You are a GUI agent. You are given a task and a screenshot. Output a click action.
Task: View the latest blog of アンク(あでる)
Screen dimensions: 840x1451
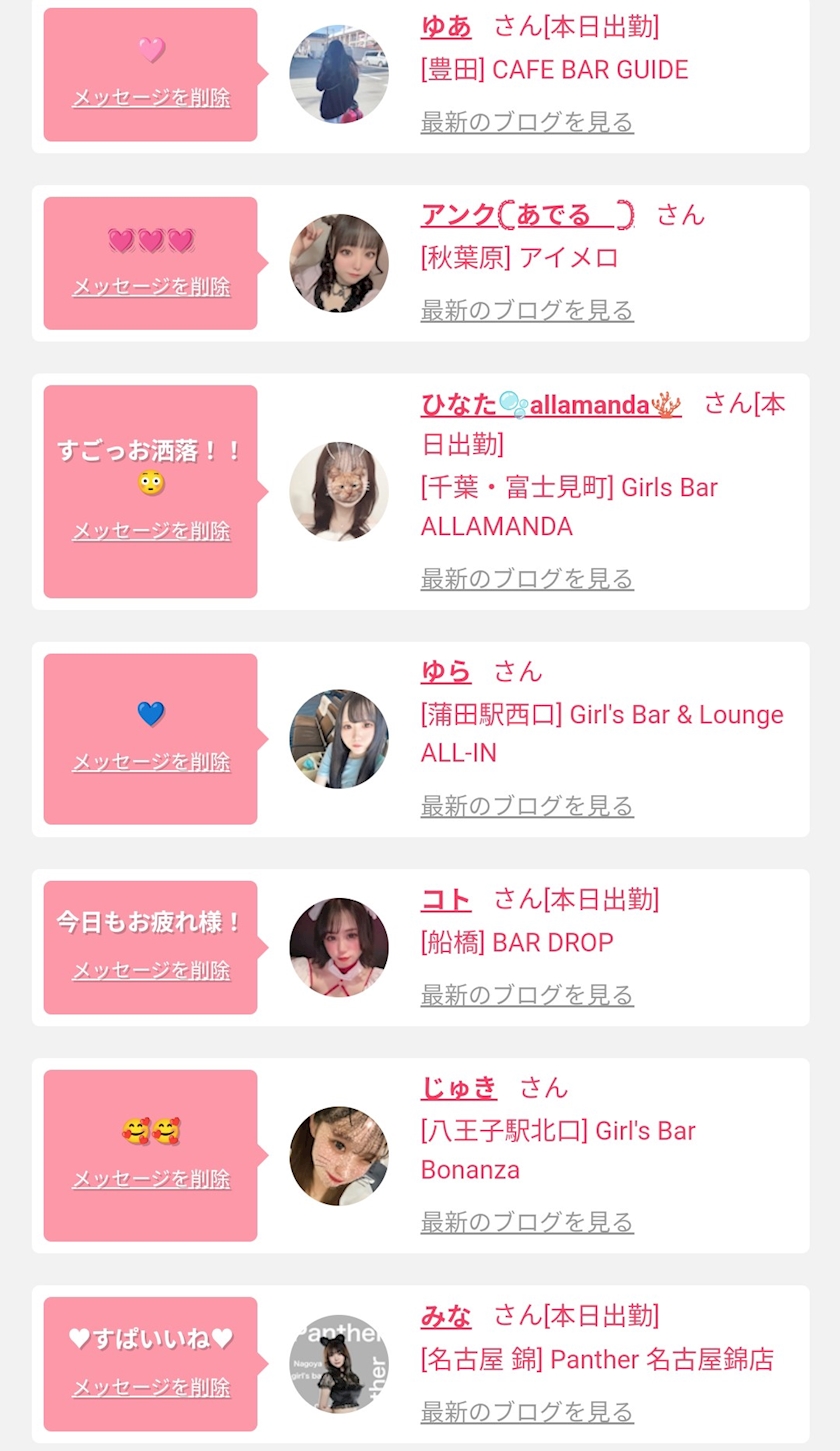click(x=527, y=310)
